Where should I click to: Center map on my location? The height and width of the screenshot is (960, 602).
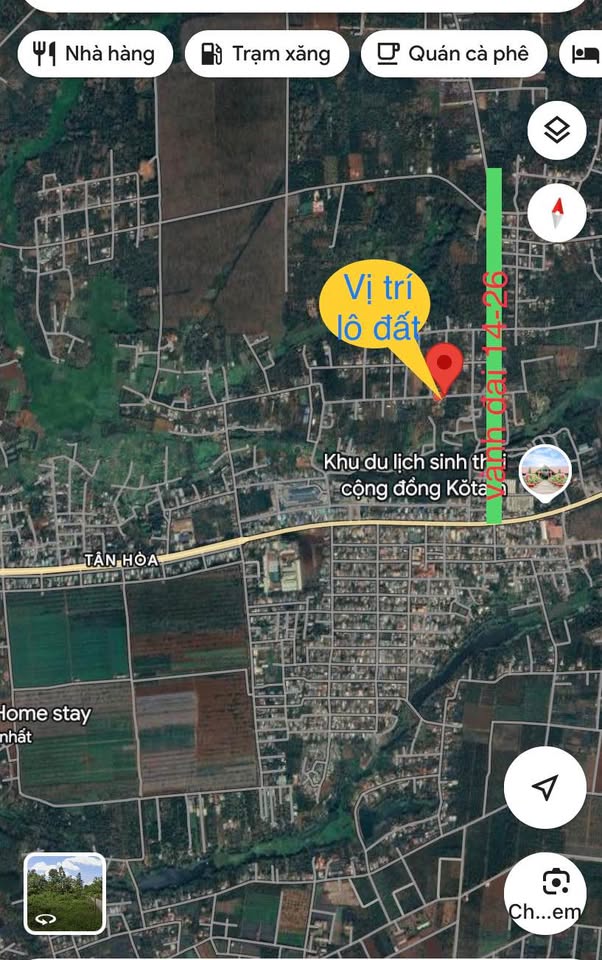click(x=545, y=787)
